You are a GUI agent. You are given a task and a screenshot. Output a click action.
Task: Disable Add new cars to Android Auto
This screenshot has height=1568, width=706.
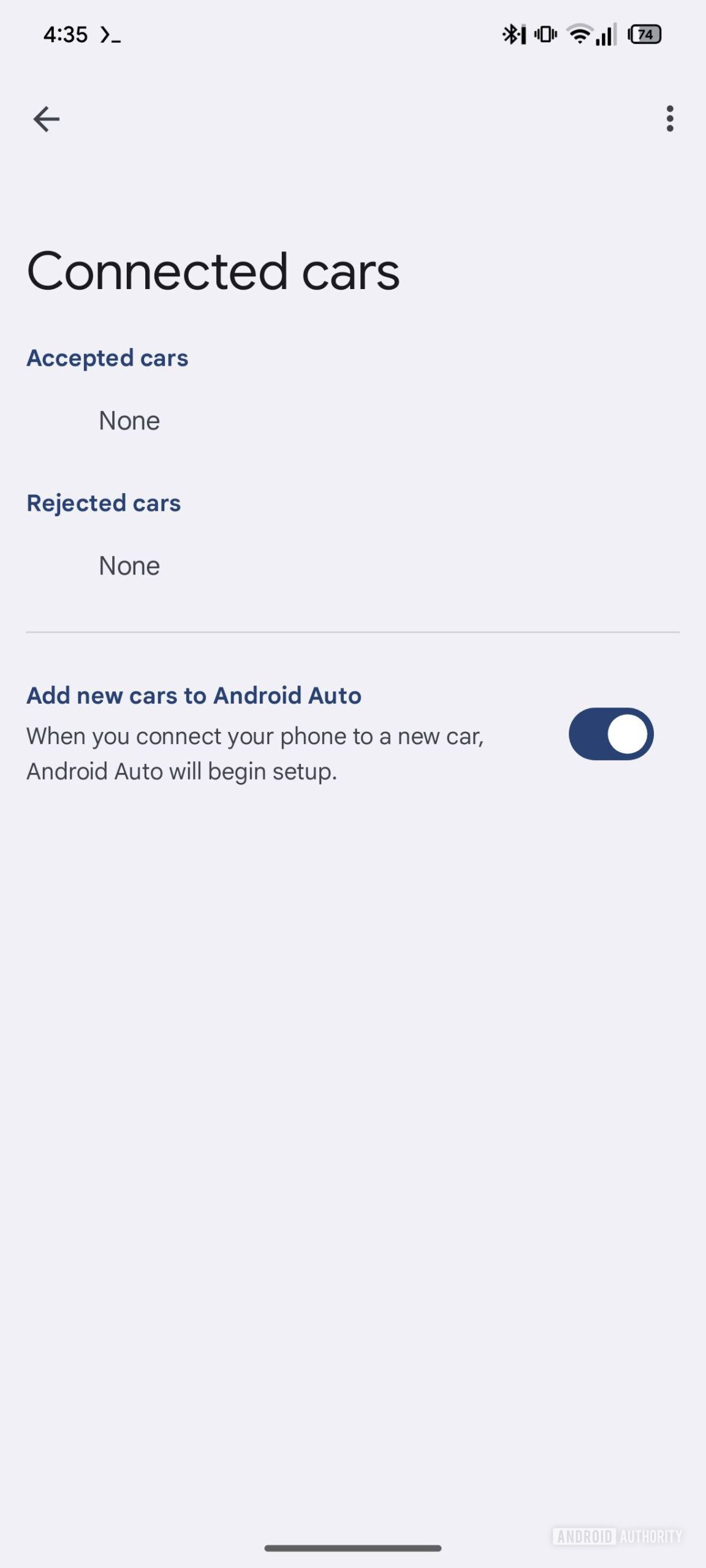(x=611, y=734)
